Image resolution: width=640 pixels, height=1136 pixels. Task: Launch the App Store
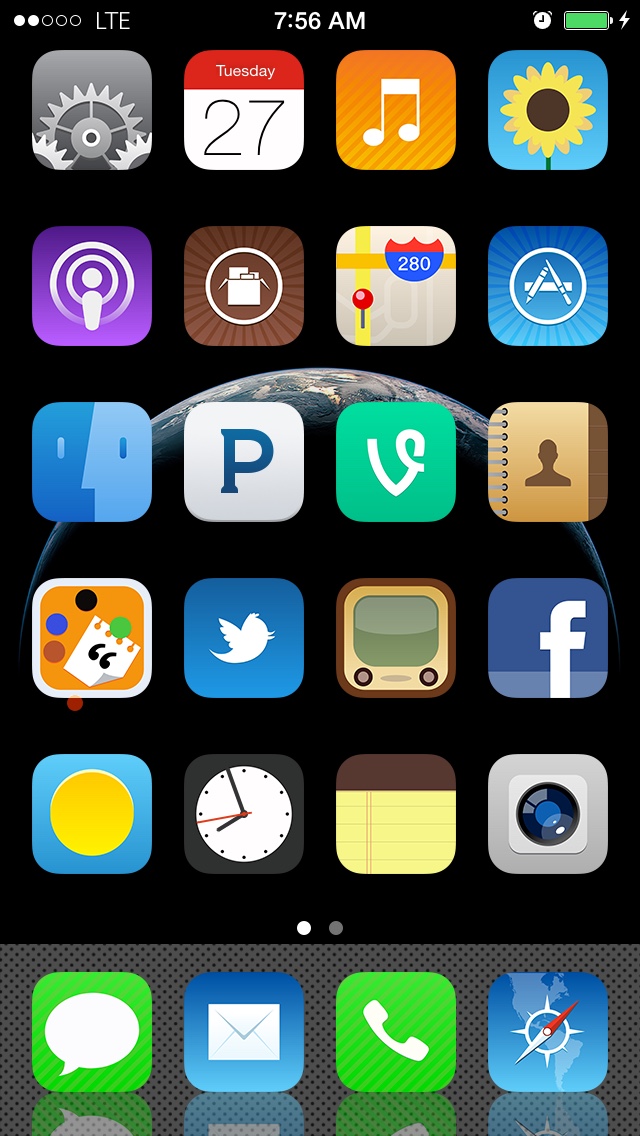tap(548, 286)
